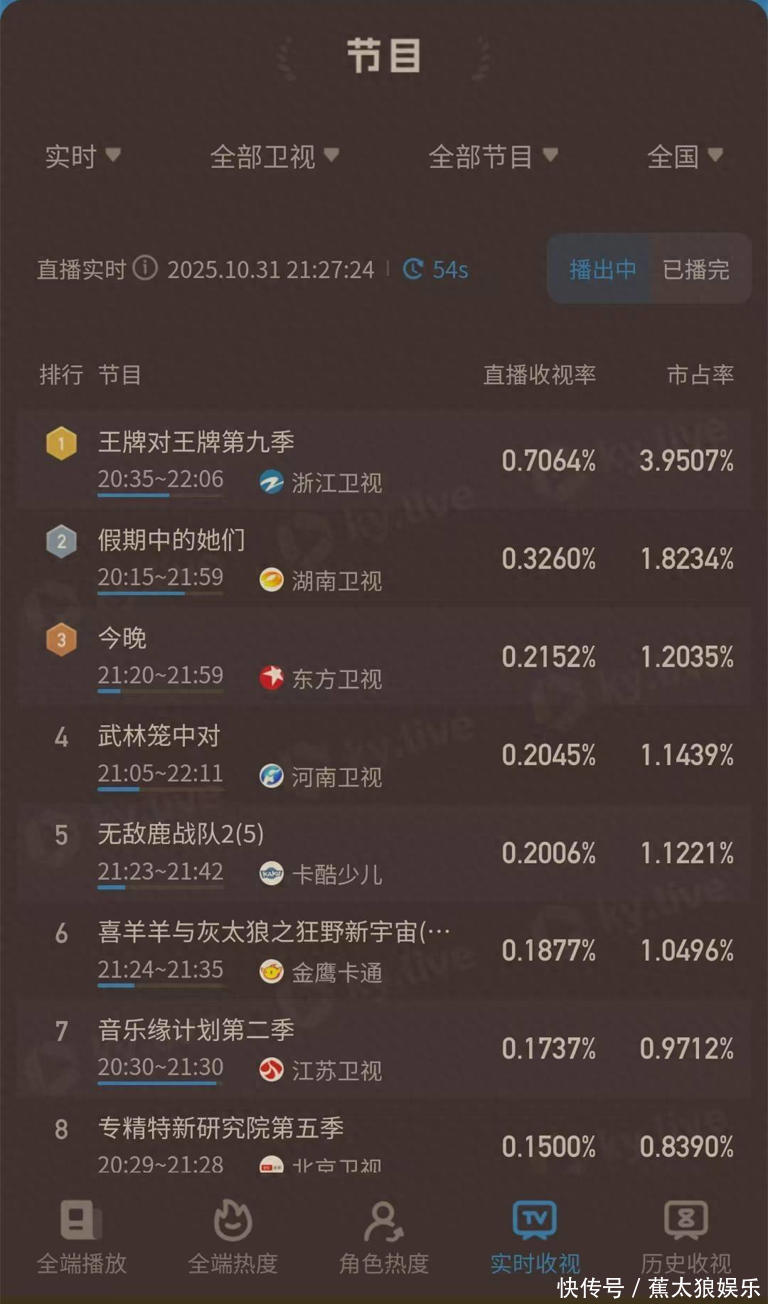Open the 全国 region dropdown

point(685,156)
